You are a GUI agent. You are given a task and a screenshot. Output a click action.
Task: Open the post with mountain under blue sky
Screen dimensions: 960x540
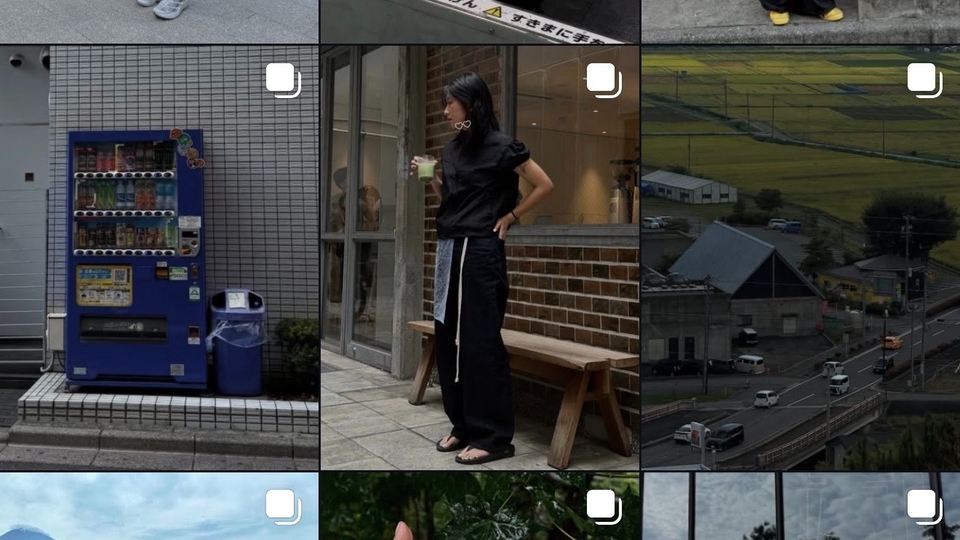[x=159, y=507]
